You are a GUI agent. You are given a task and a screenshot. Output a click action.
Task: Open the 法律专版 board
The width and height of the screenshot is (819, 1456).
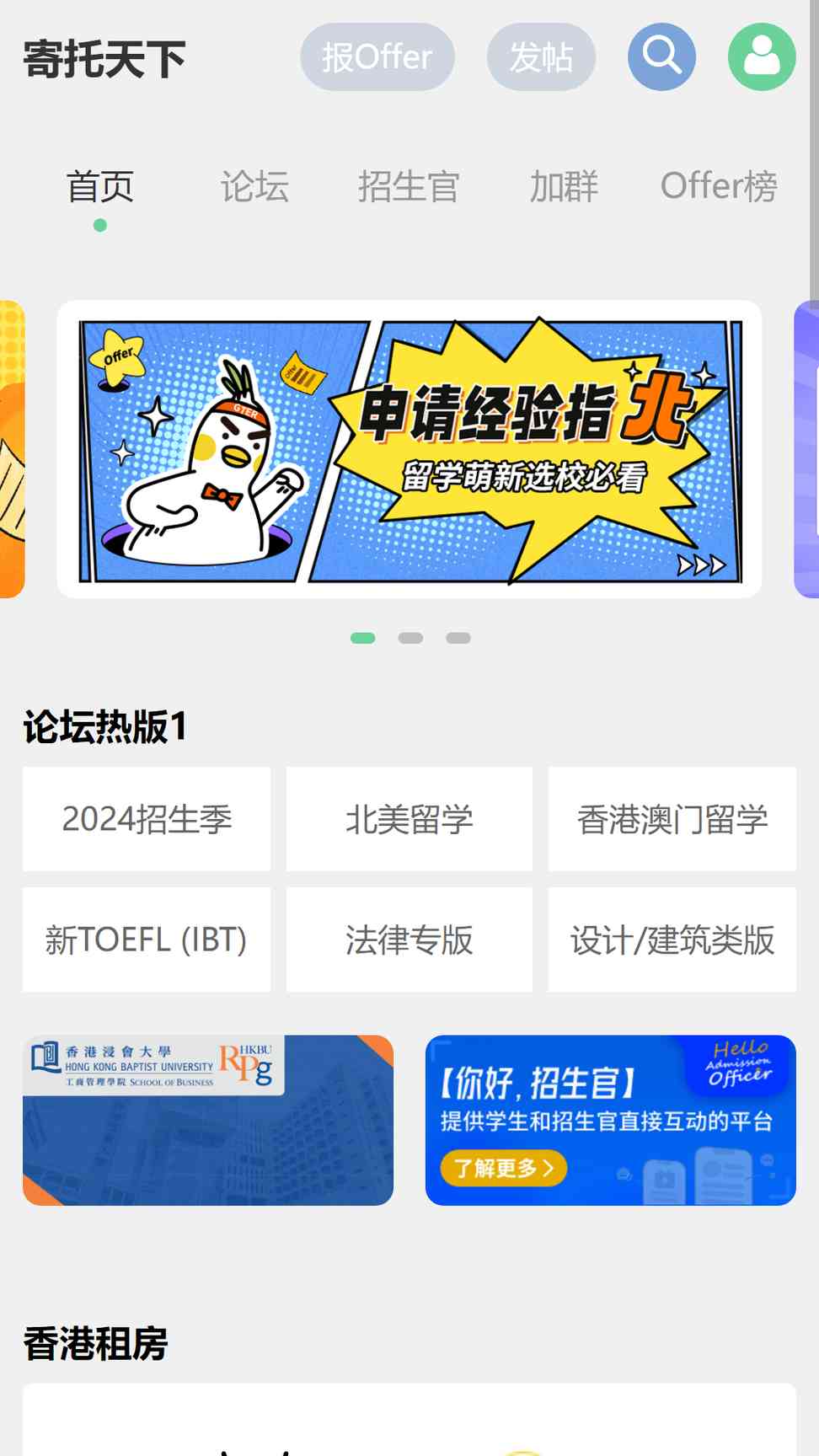[409, 939]
